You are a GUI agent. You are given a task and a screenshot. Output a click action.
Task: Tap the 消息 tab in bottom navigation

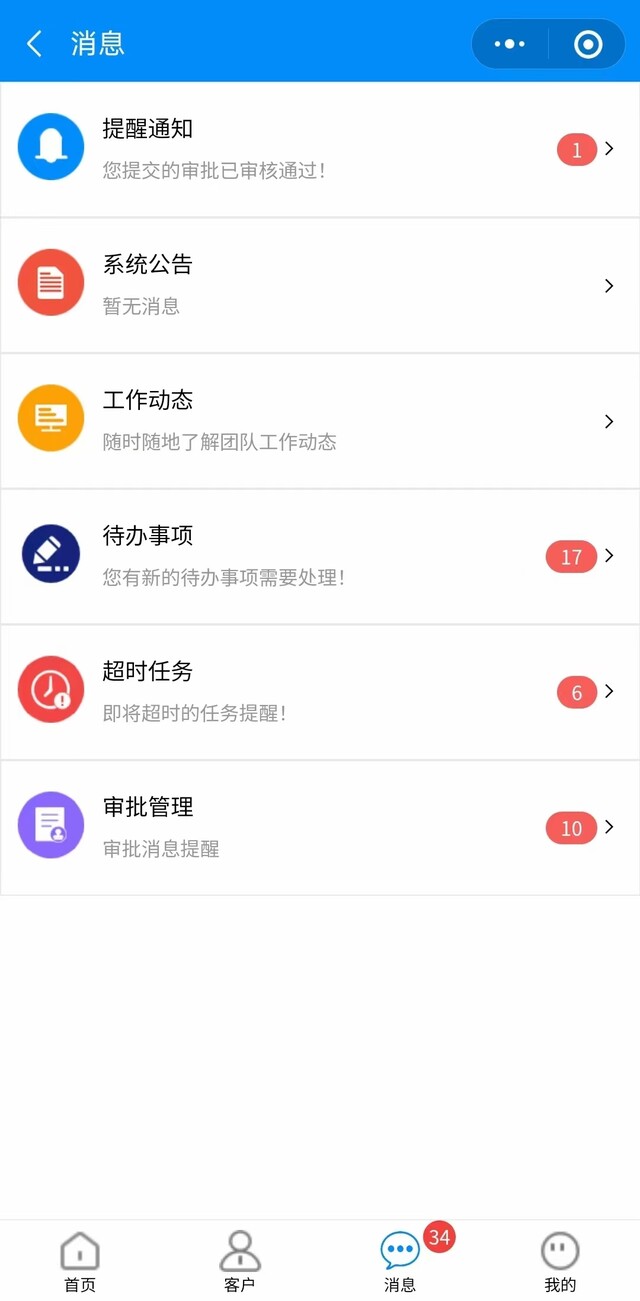tap(400, 1261)
